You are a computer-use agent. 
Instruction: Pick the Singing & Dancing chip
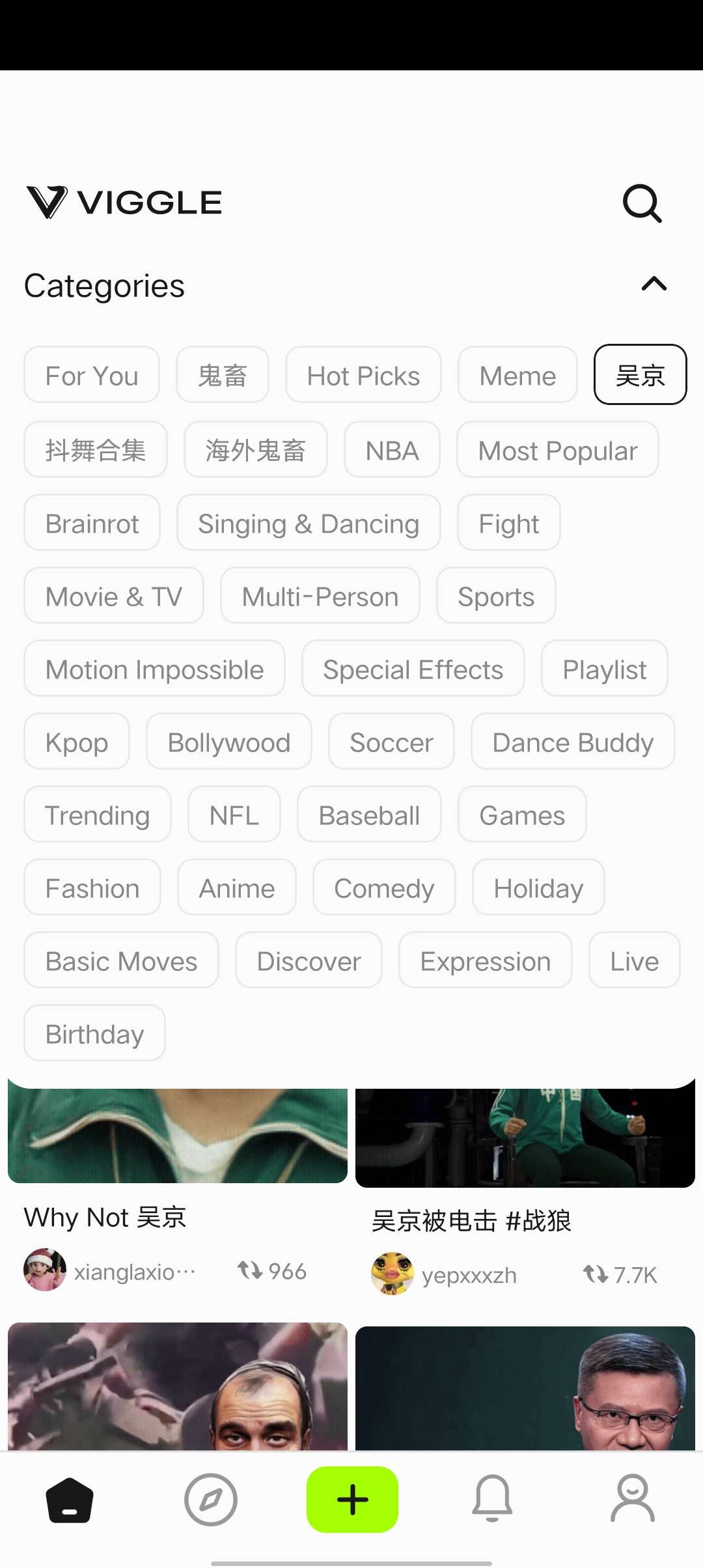(309, 523)
